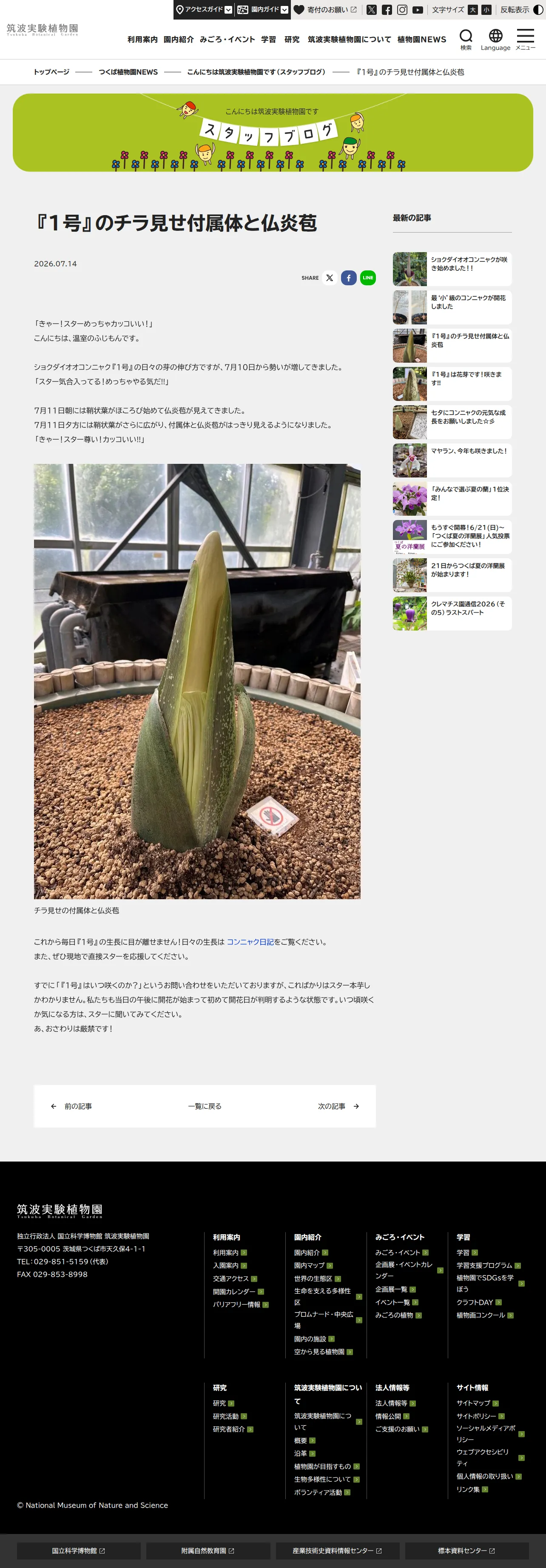The height and width of the screenshot is (1568, 546).
Task: Expand the アクセスガイド dropdown
Action: click(203, 10)
